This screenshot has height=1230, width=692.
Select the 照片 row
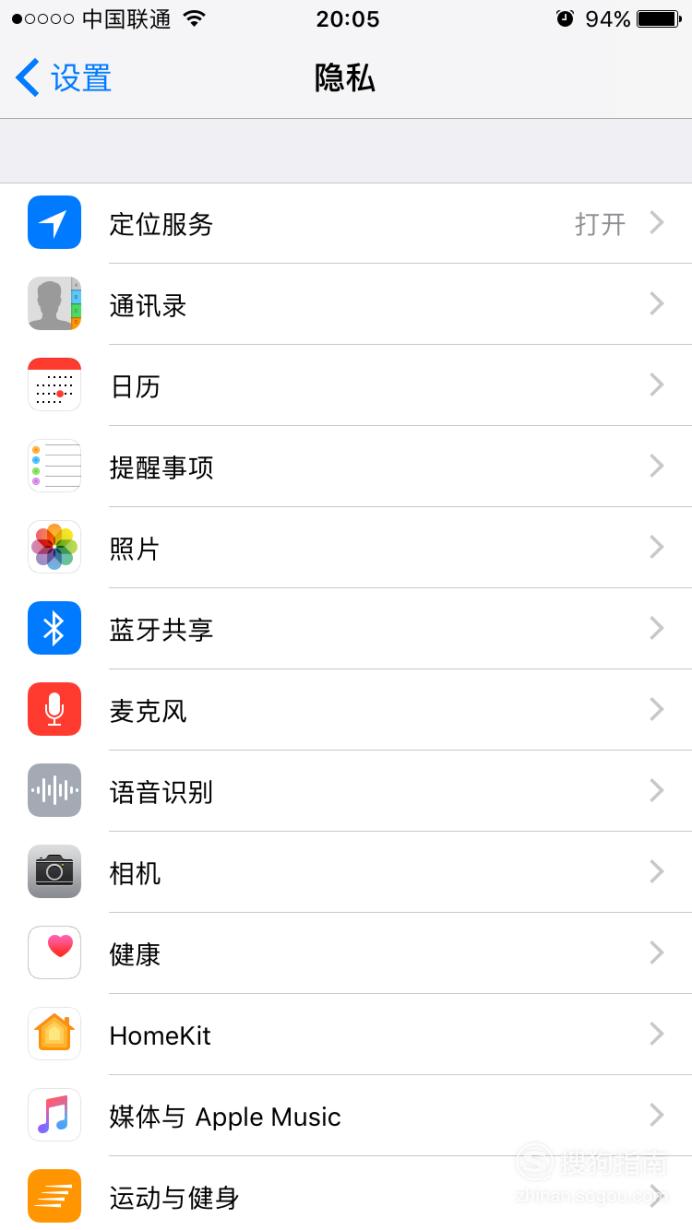346,548
